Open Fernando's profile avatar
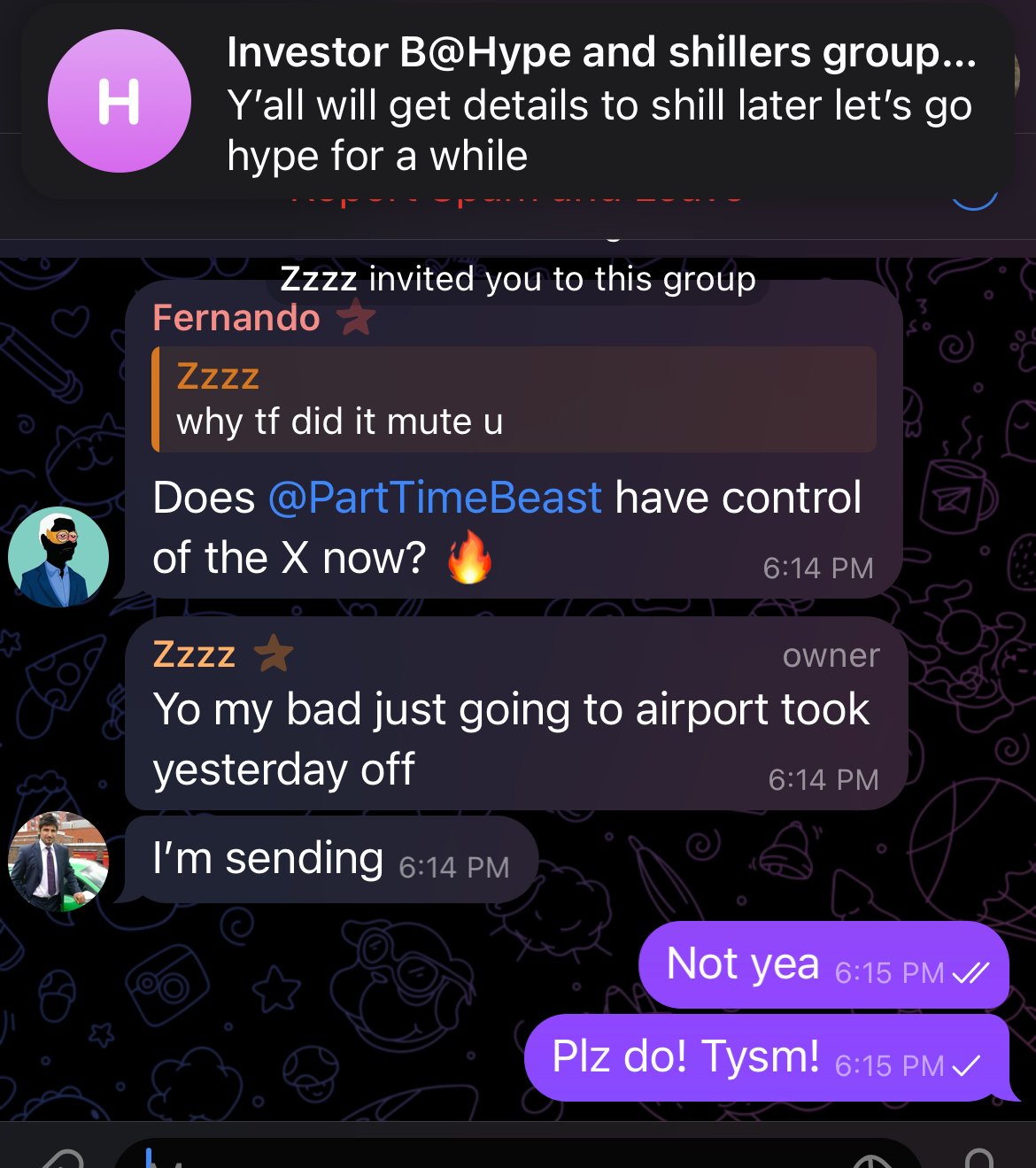1036x1168 pixels. pyautogui.click(x=58, y=557)
